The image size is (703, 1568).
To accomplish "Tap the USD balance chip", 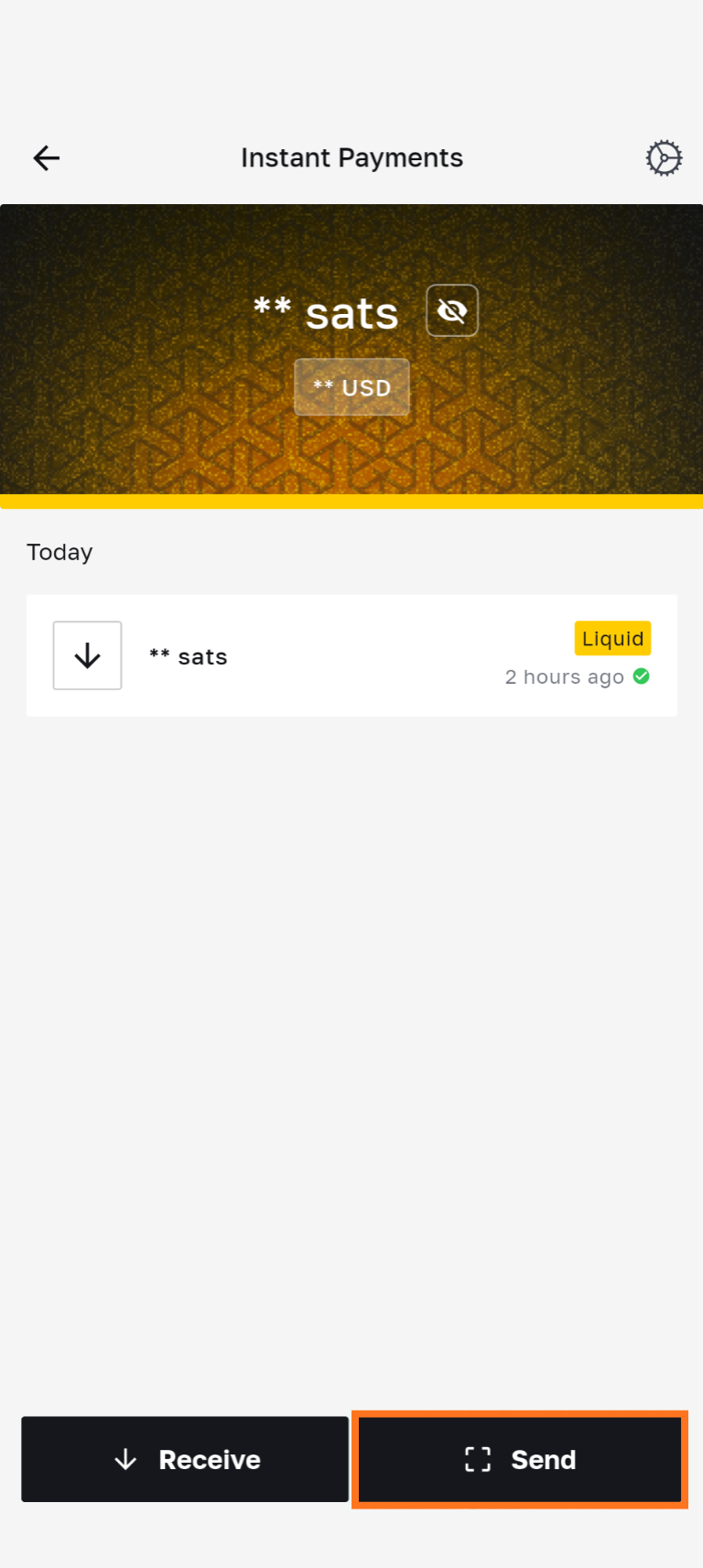I will [351, 387].
